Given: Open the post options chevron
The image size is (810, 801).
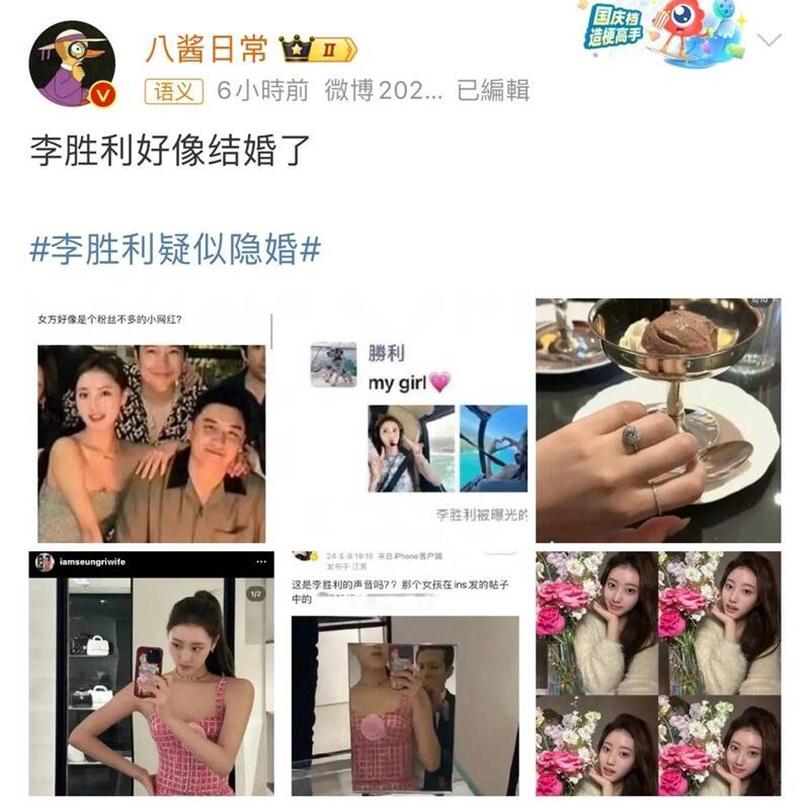Looking at the screenshot, I should tap(768, 41).
